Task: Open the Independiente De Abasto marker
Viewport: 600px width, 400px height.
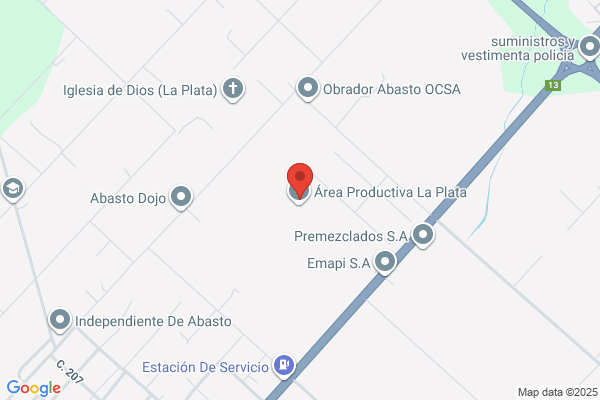Action: pyautogui.click(x=60, y=320)
